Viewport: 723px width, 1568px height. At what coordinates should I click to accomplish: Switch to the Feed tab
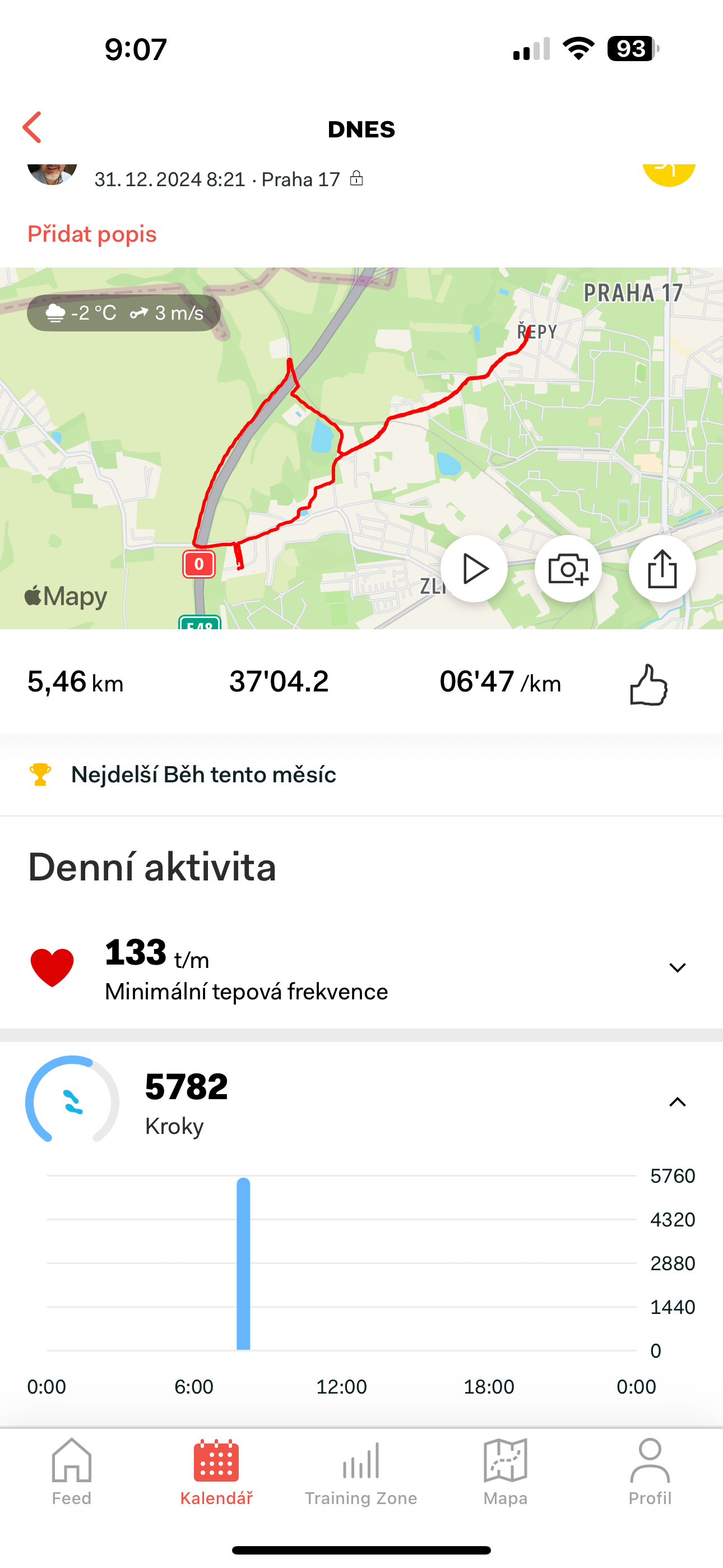click(72, 1472)
